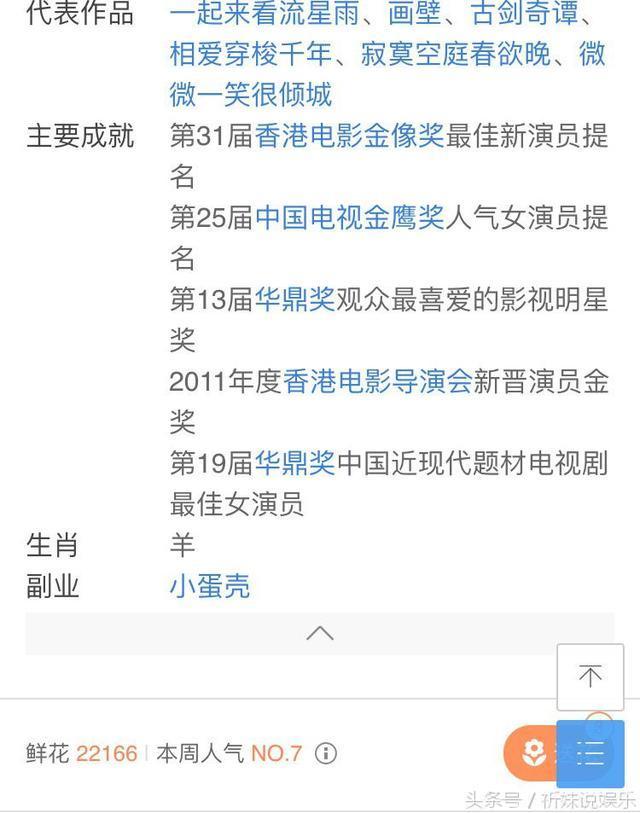Collapse the info section with the up chevron
Screen dimensions: 640x813
tap(320, 634)
